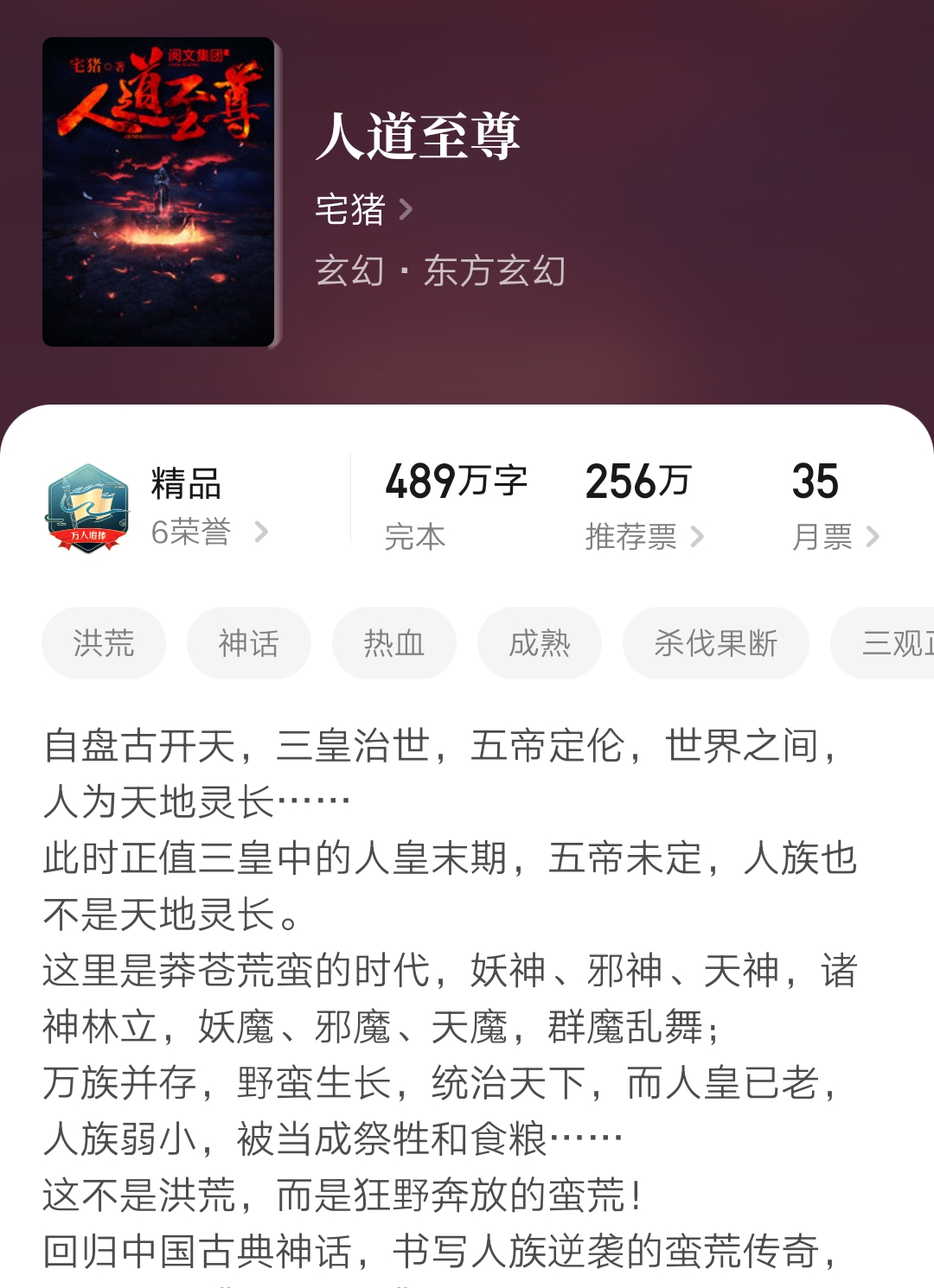Select the 热血 tag
Image resolution: width=934 pixels, height=1288 pixels.
[394, 642]
